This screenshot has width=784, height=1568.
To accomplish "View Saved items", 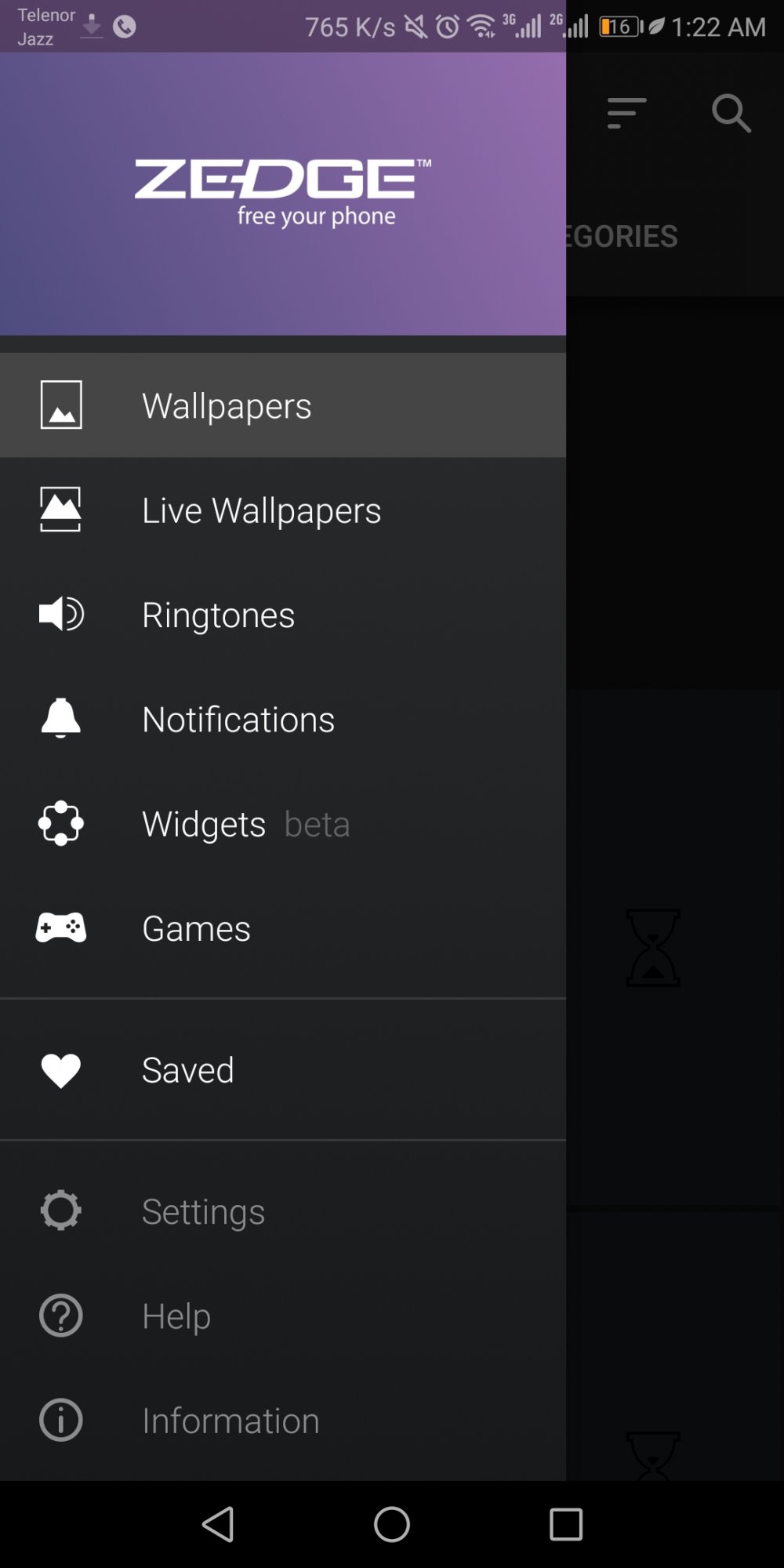I will [283, 1069].
